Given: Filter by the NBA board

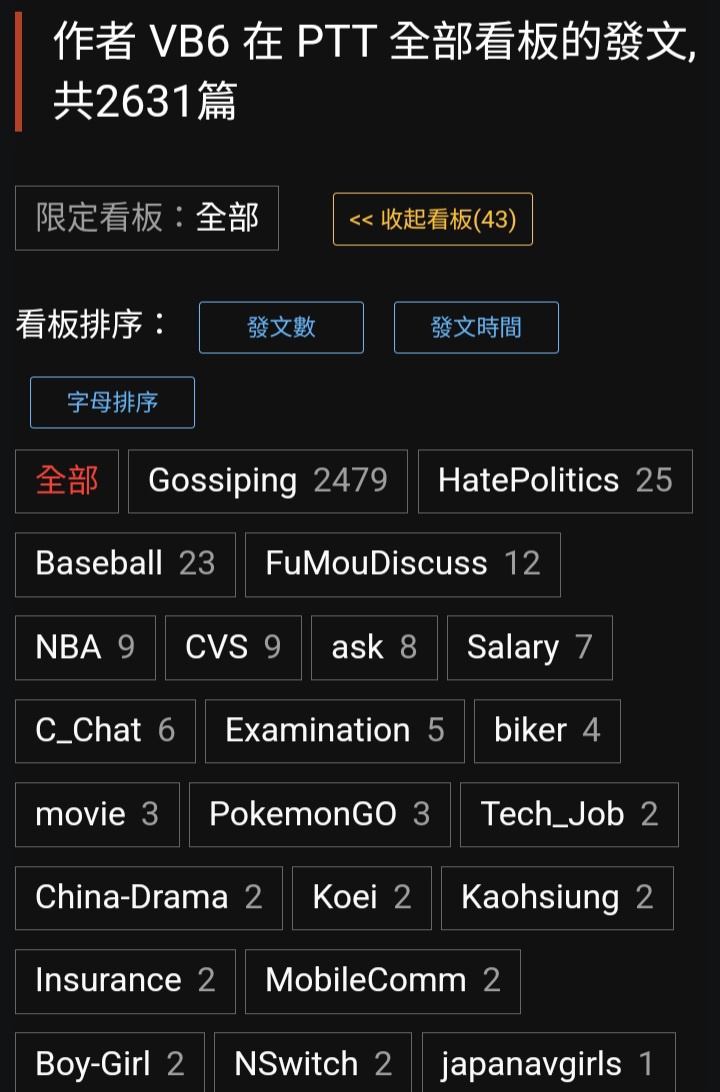Looking at the screenshot, I should [85, 647].
